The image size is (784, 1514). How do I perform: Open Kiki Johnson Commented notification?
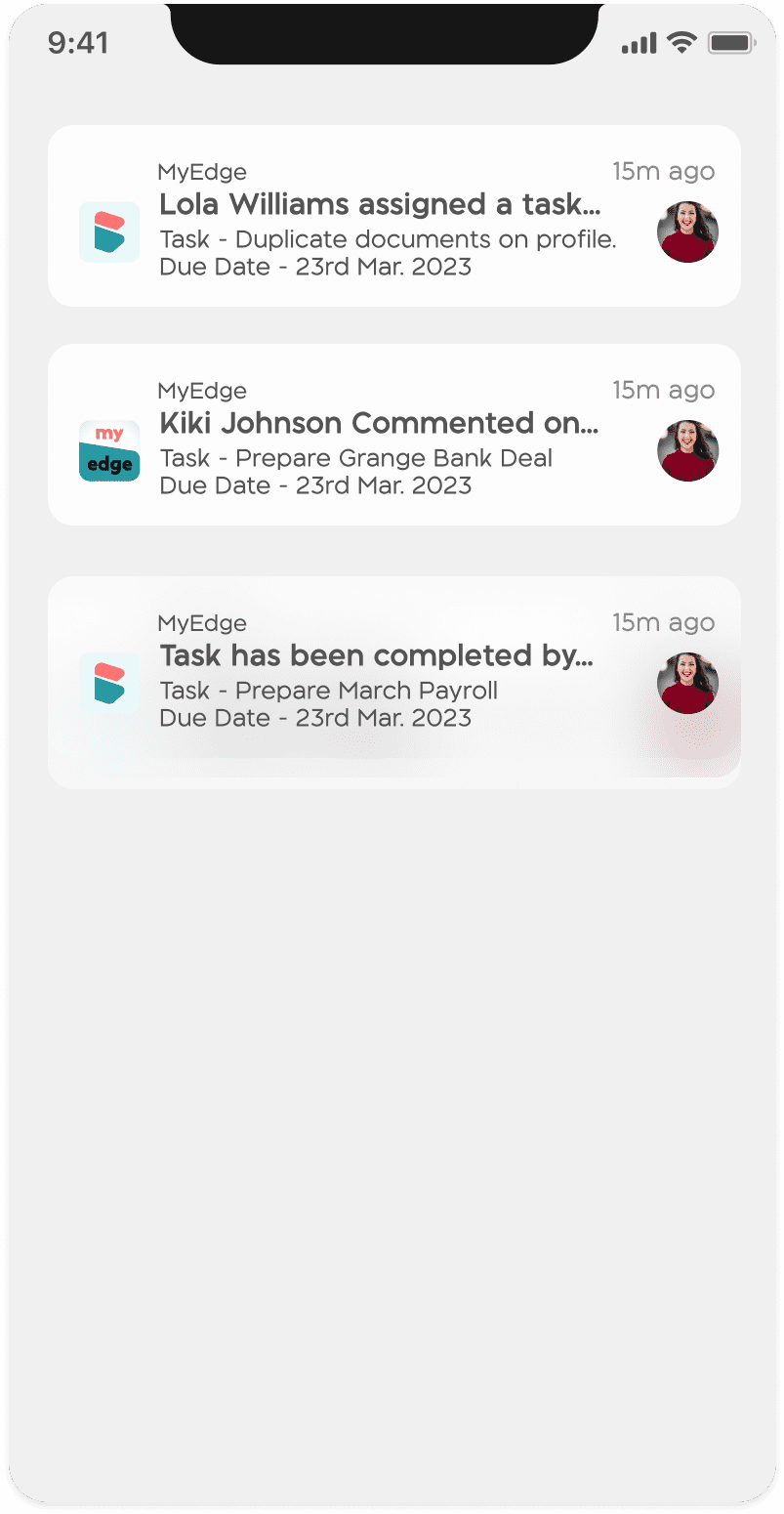(393, 435)
